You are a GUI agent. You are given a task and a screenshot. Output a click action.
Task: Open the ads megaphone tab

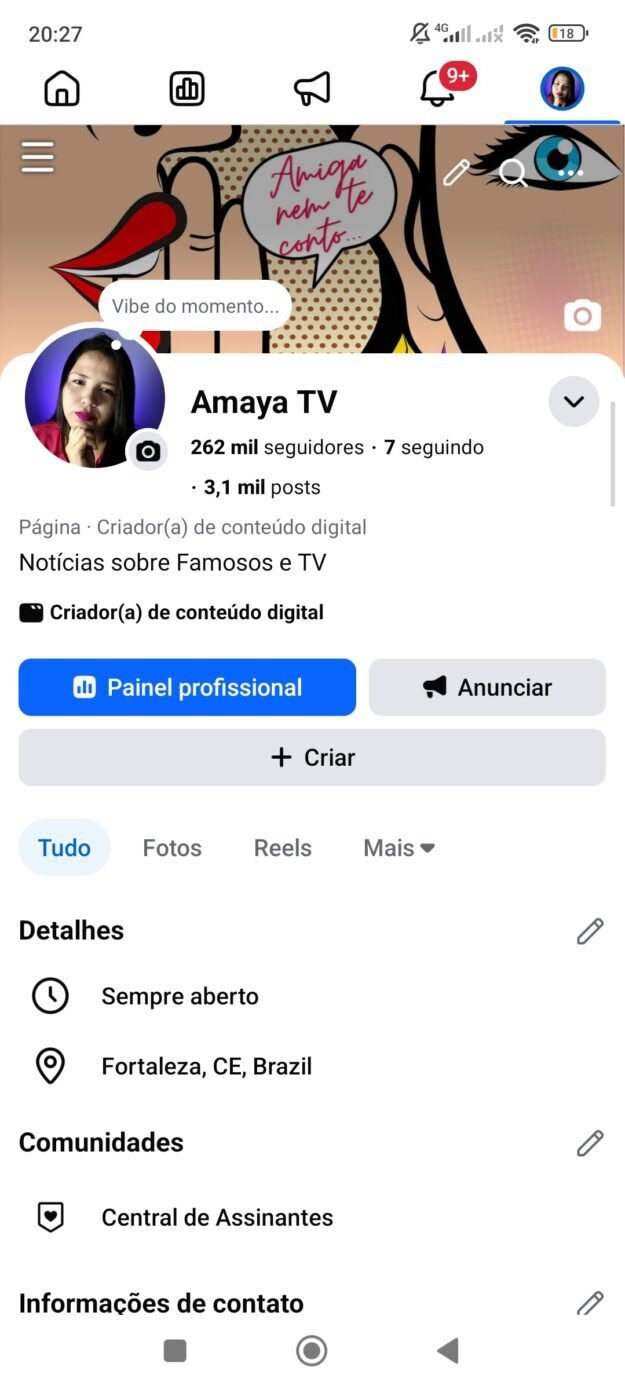pyautogui.click(x=312, y=89)
